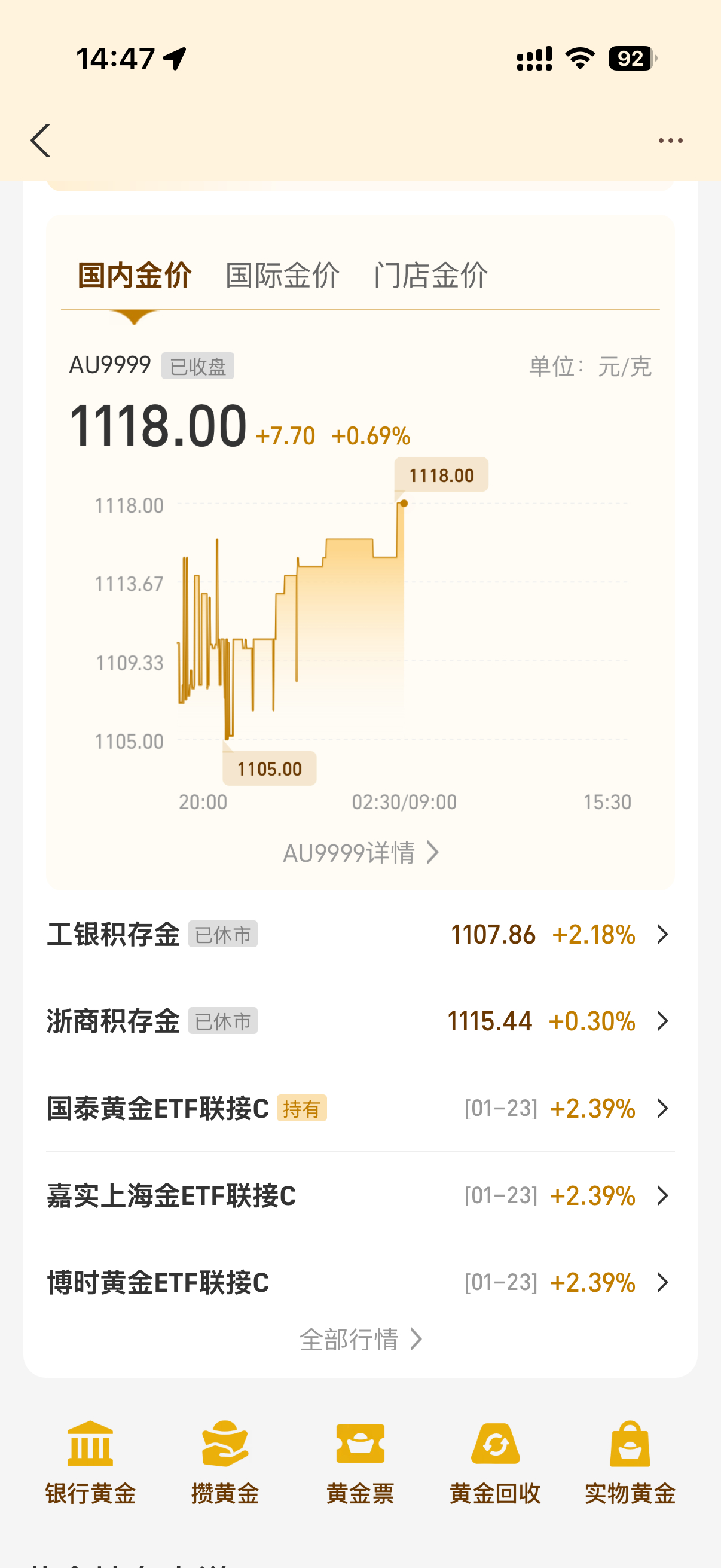Viewport: 721px width, 1568px height.
Task: Open the 工银积存金 row
Action: [360, 934]
